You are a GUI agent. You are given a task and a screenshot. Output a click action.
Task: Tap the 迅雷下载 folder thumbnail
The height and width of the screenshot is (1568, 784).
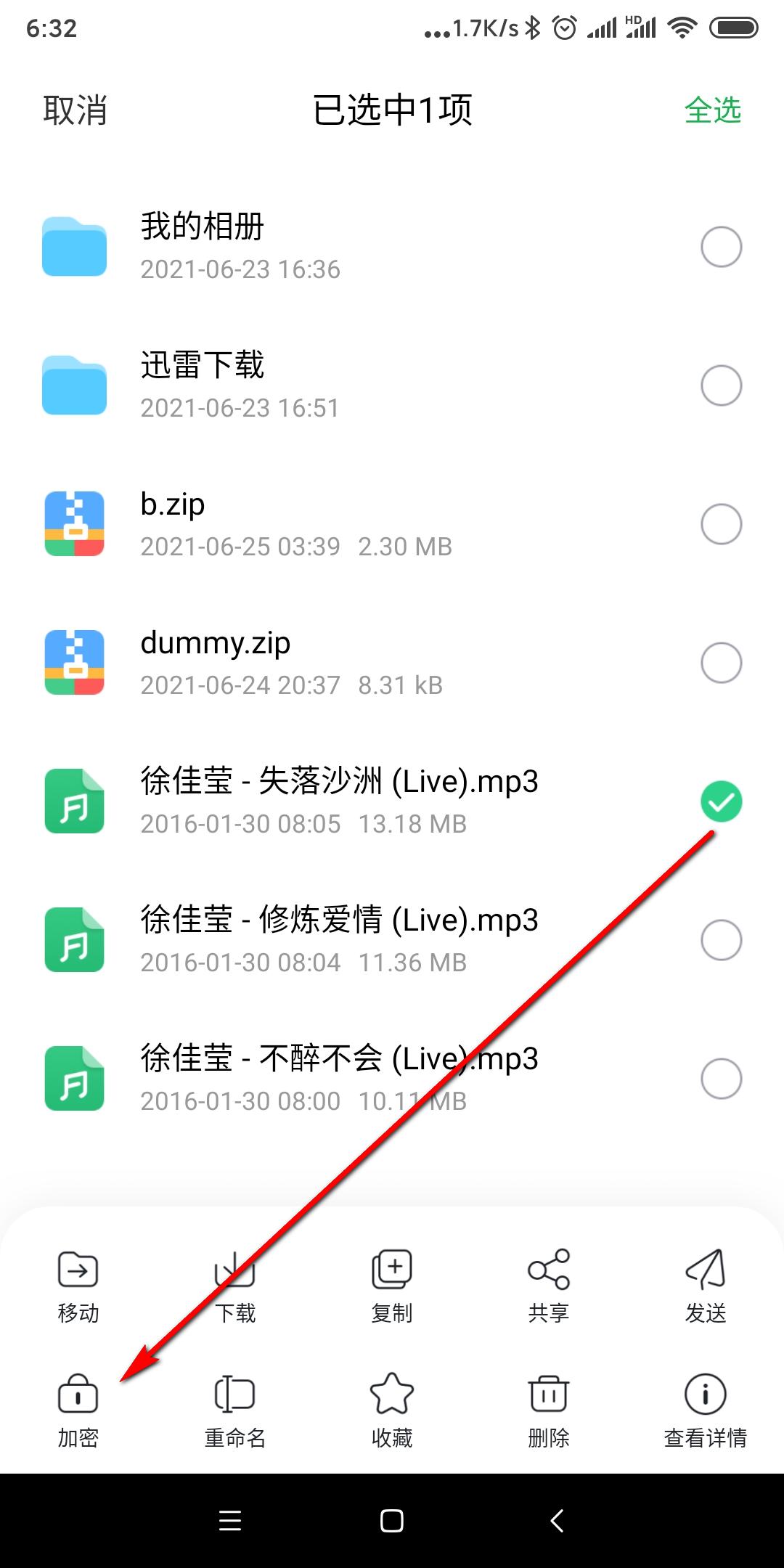[74, 385]
